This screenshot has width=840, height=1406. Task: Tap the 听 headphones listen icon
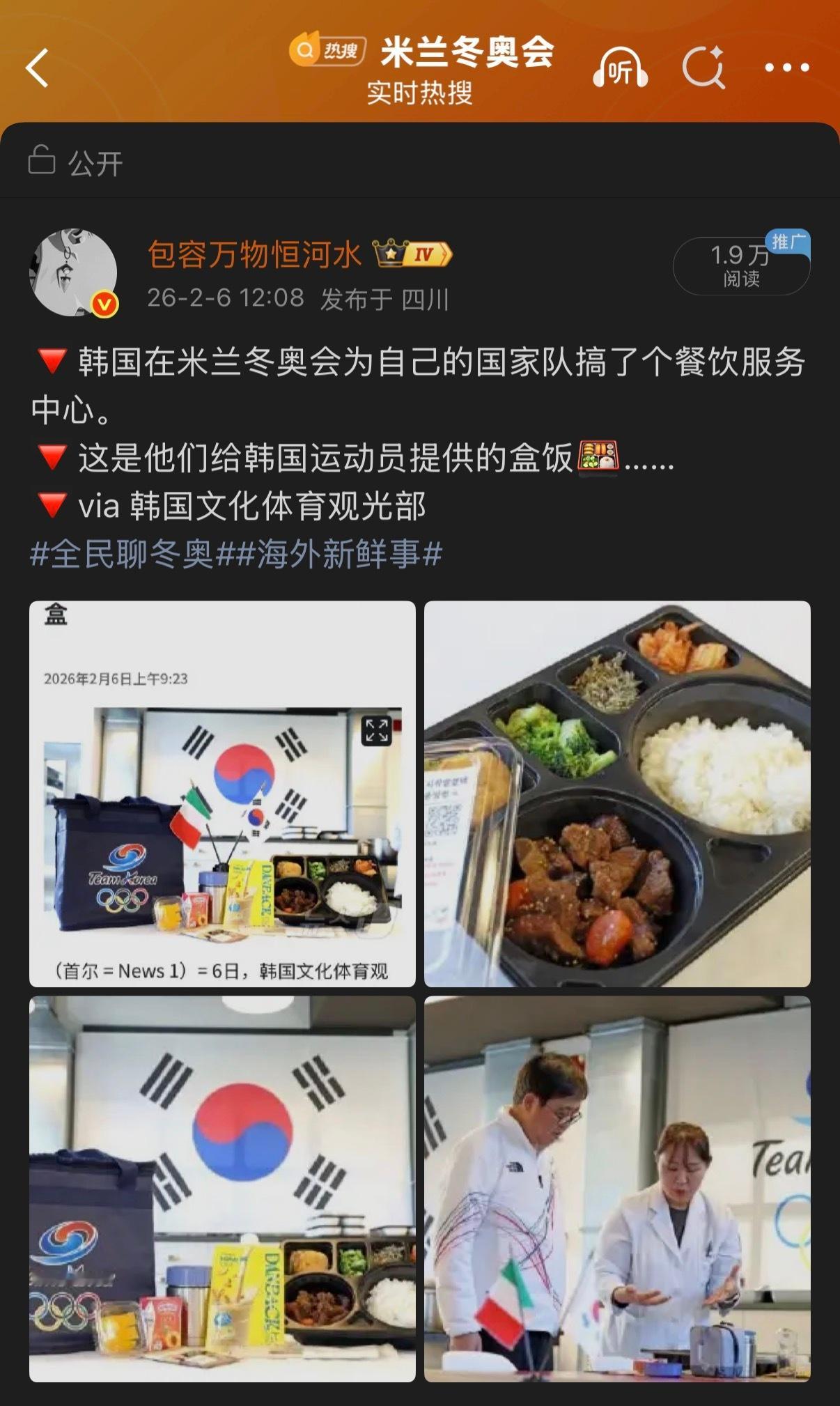click(x=620, y=68)
